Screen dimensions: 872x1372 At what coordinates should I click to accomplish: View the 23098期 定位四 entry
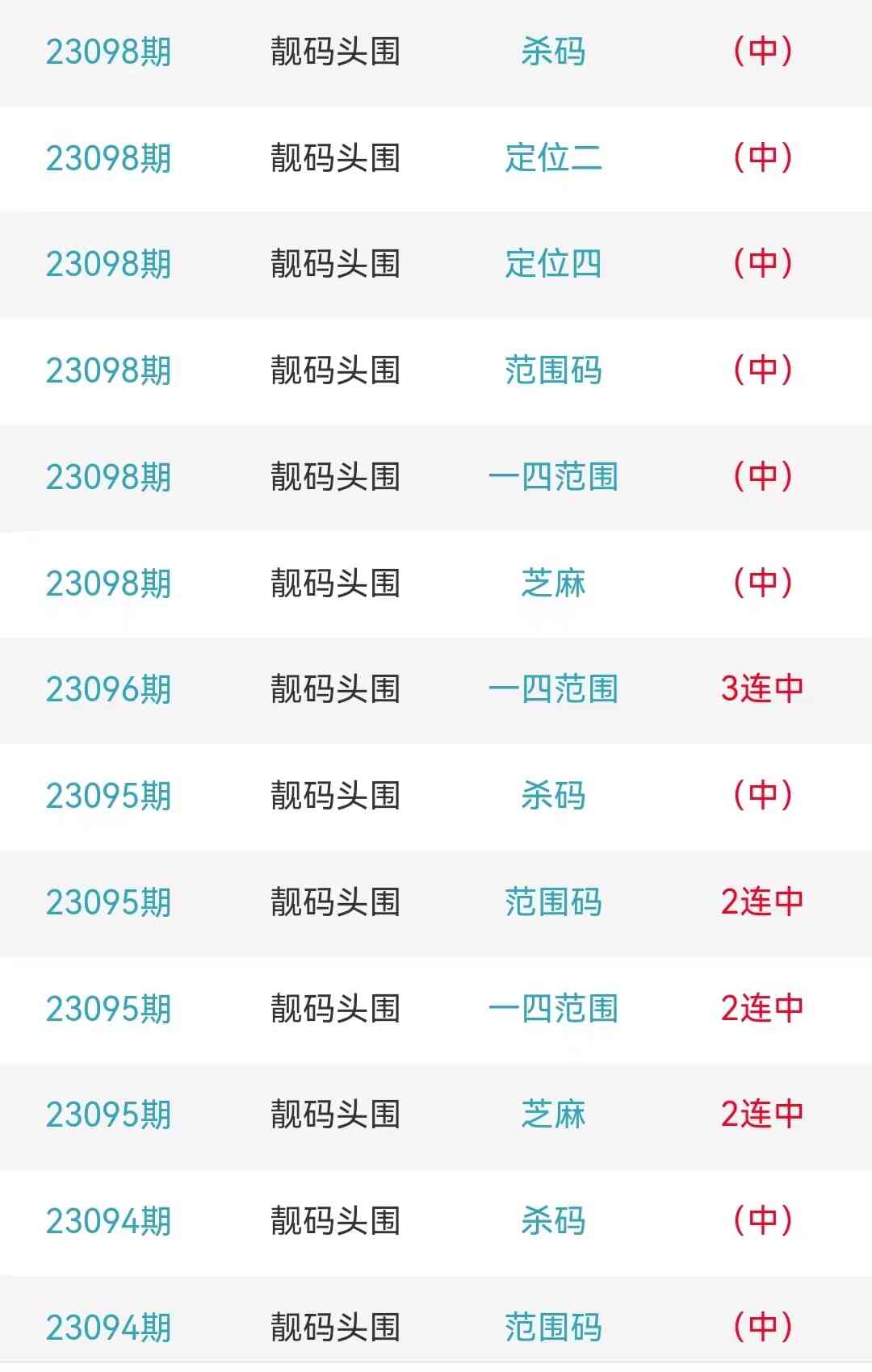pyautogui.click(x=552, y=264)
